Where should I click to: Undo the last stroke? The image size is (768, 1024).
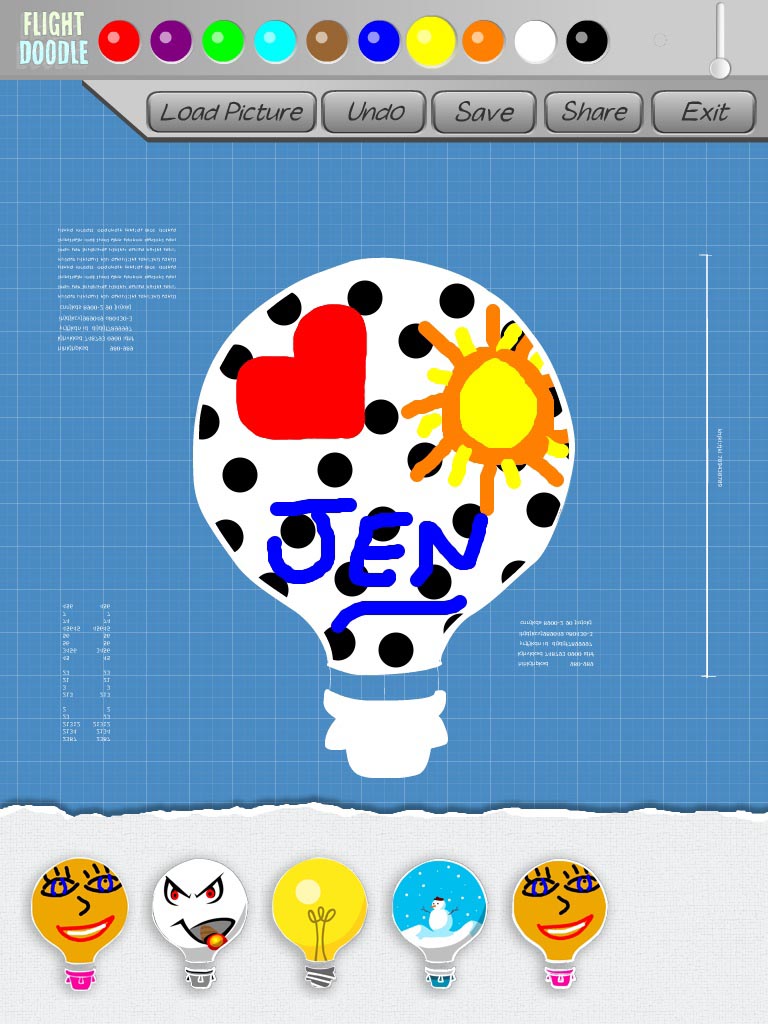click(x=374, y=112)
